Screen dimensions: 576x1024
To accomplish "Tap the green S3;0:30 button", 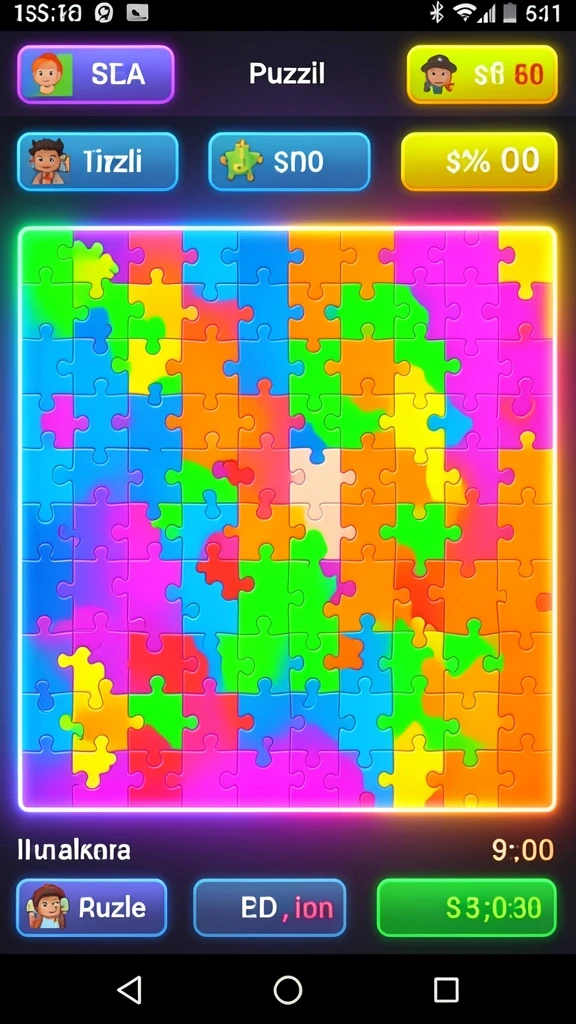I will [467, 907].
